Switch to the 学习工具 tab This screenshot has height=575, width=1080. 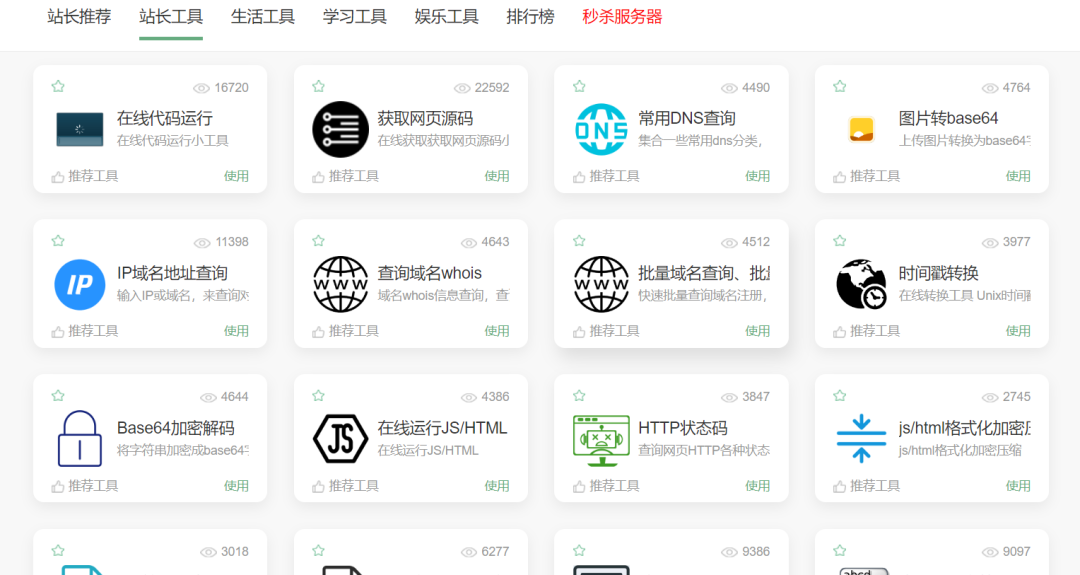(x=354, y=17)
